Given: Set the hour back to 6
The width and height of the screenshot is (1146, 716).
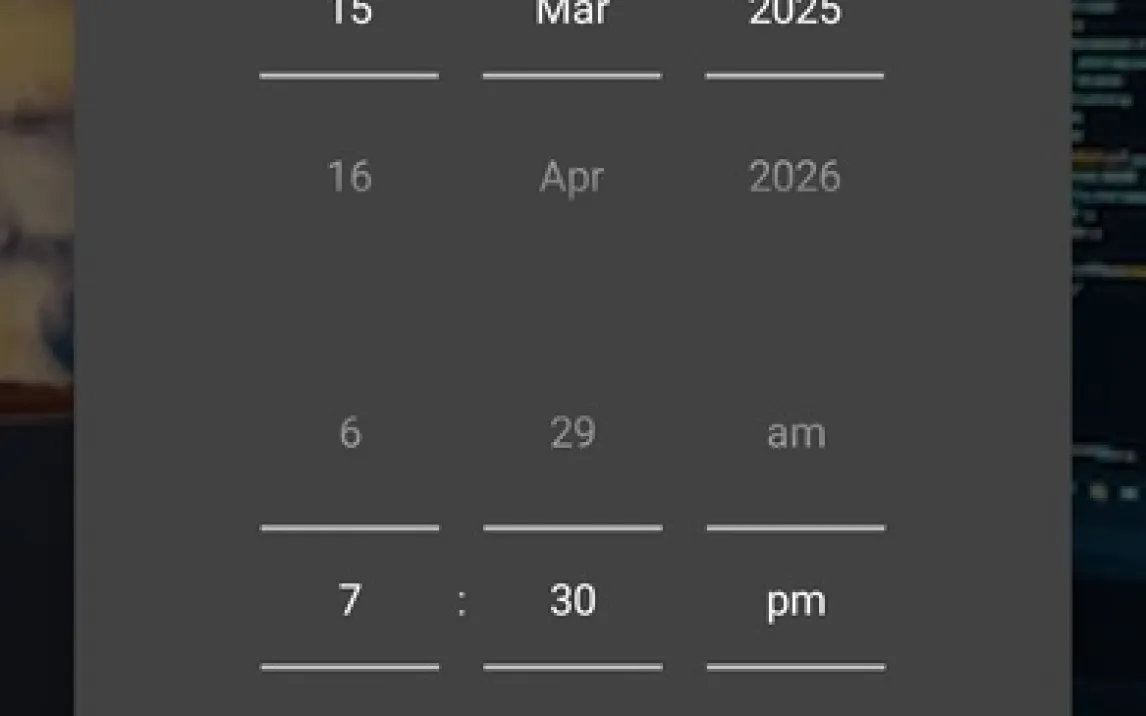Looking at the screenshot, I should click(x=349, y=433).
